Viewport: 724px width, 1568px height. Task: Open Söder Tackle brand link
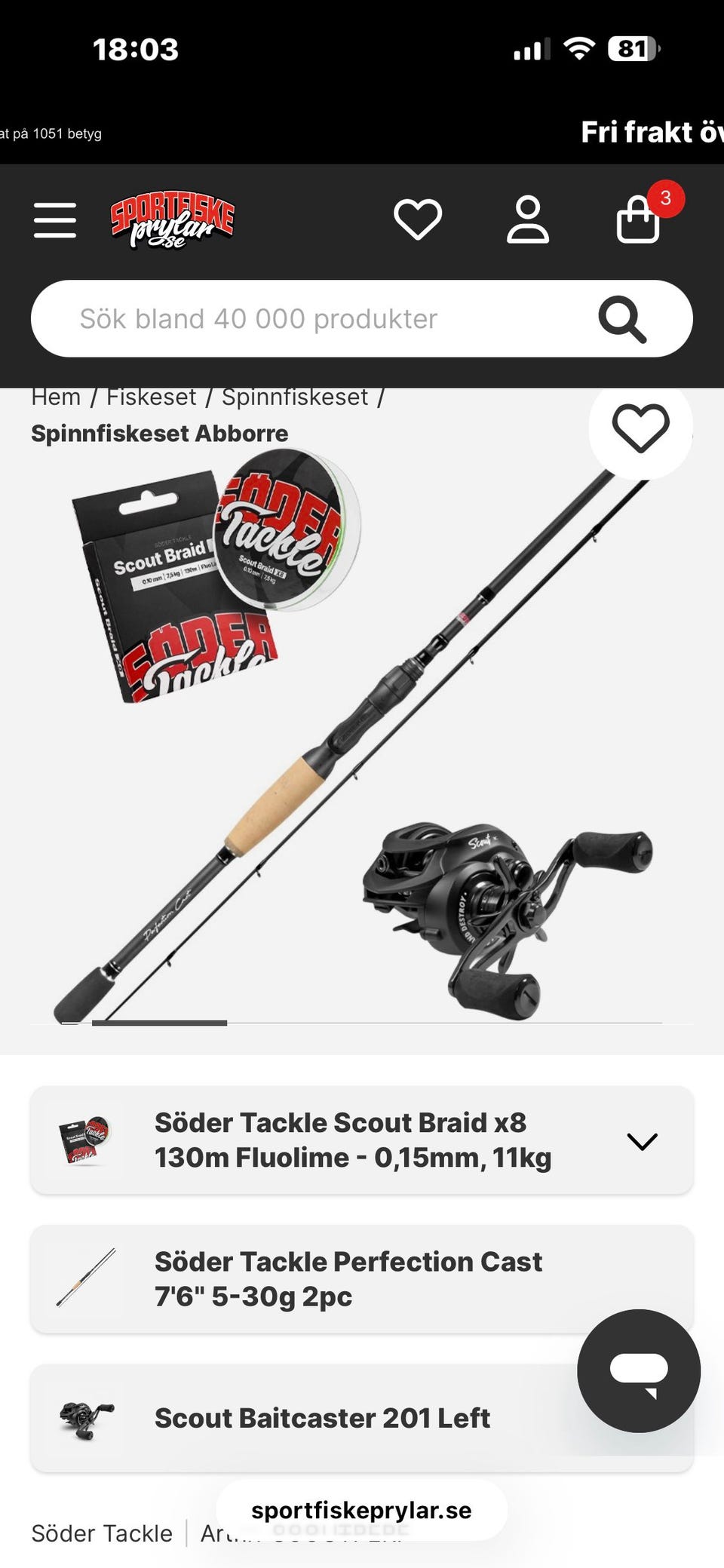(x=102, y=1533)
